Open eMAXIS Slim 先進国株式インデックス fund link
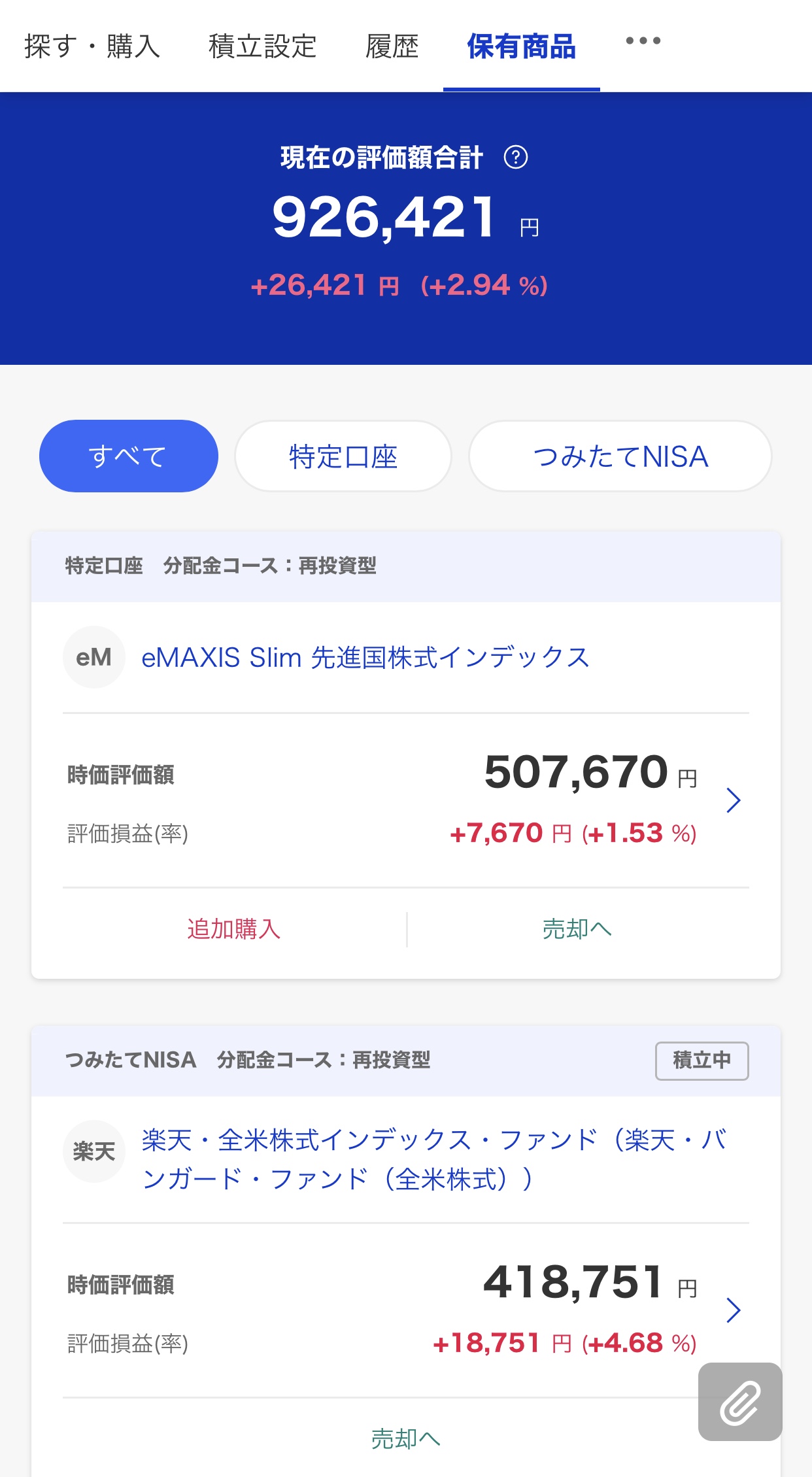Image resolution: width=812 pixels, height=1477 pixels. 365,657
